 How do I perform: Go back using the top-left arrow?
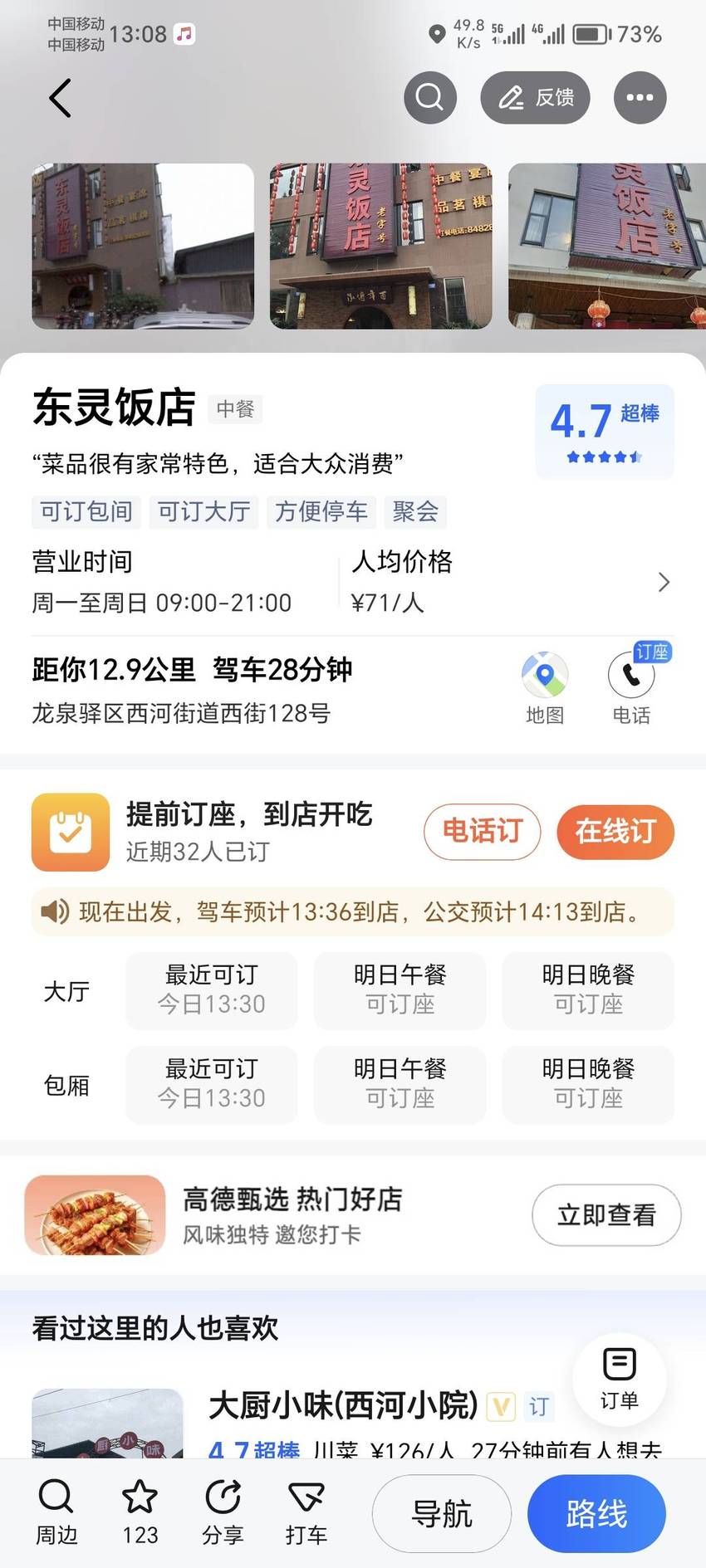point(61,98)
